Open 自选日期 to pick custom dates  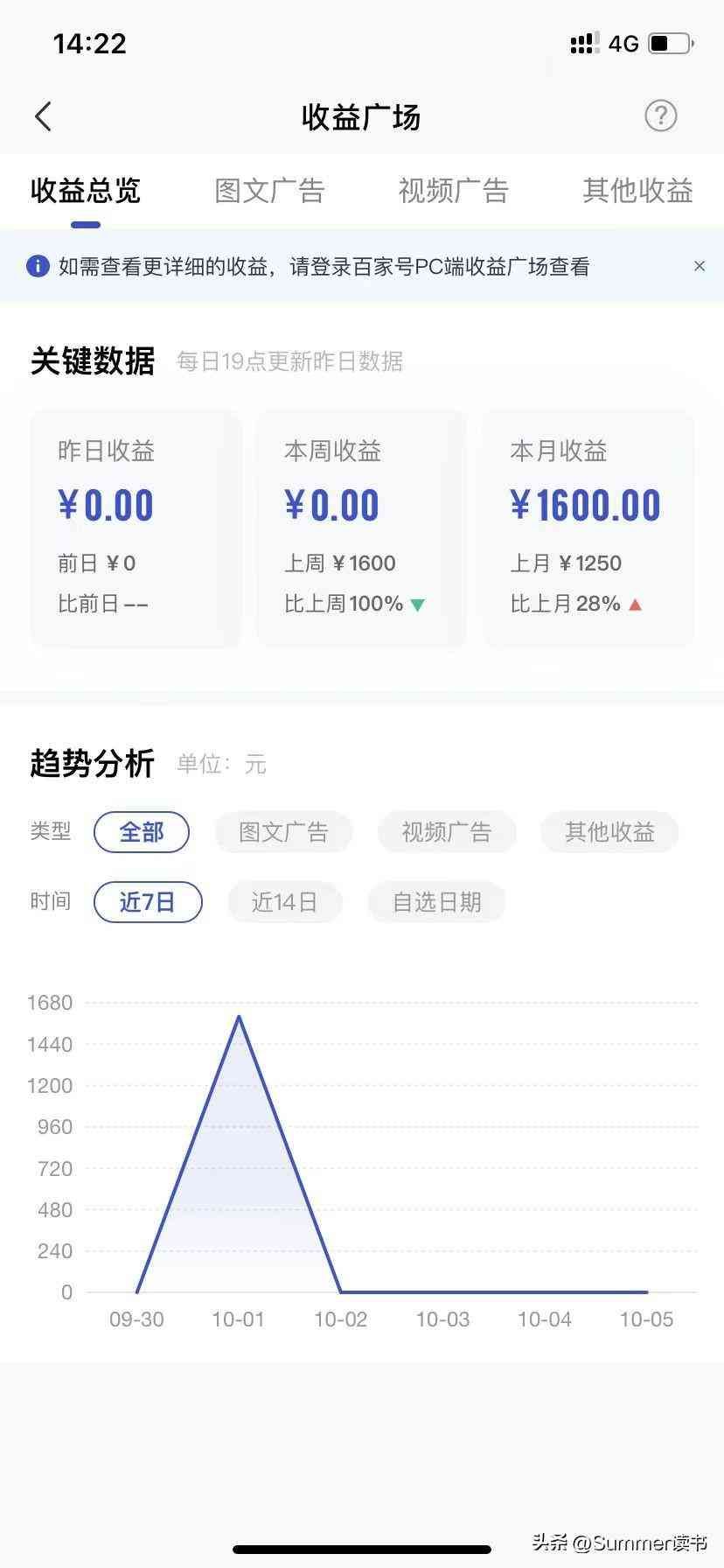coord(436,902)
